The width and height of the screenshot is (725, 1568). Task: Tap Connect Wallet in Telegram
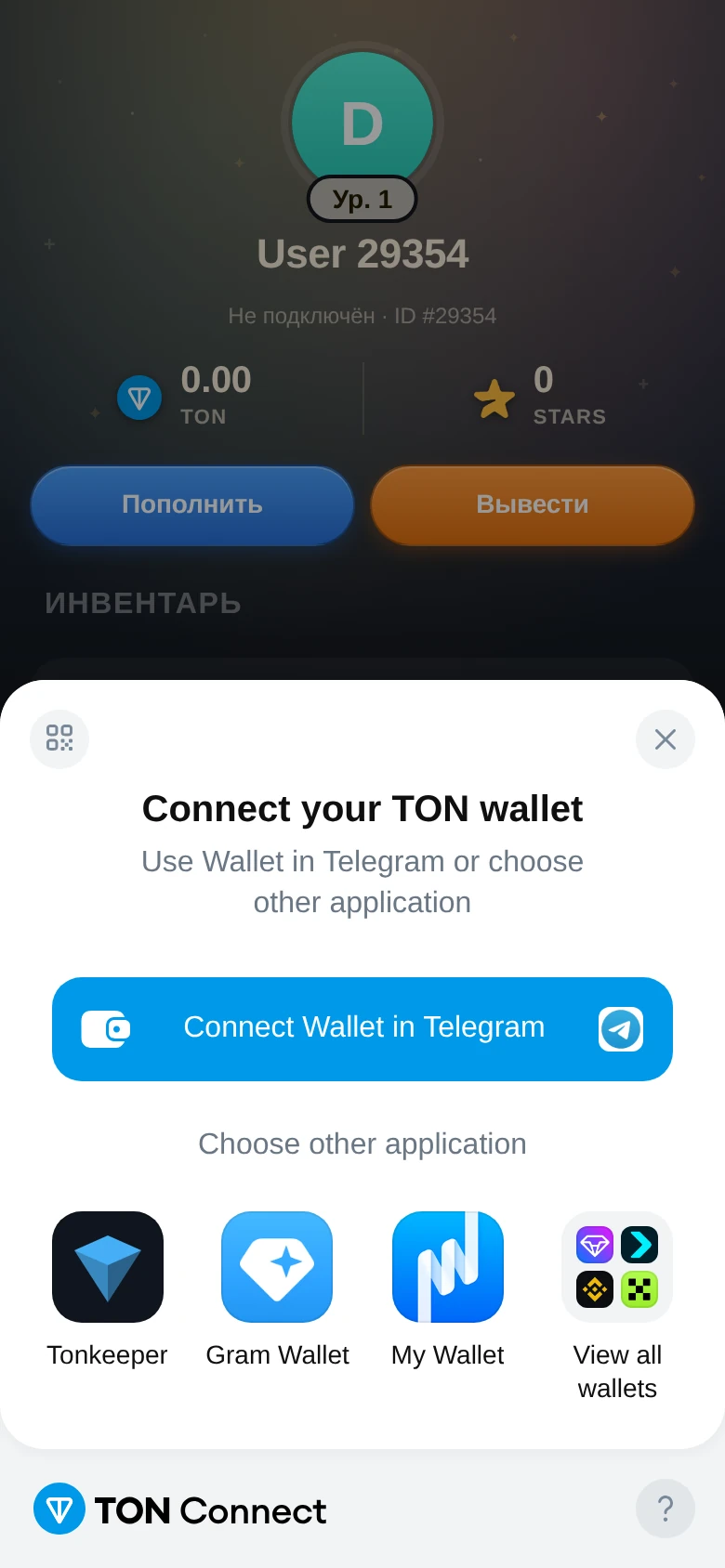[x=362, y=1029]
